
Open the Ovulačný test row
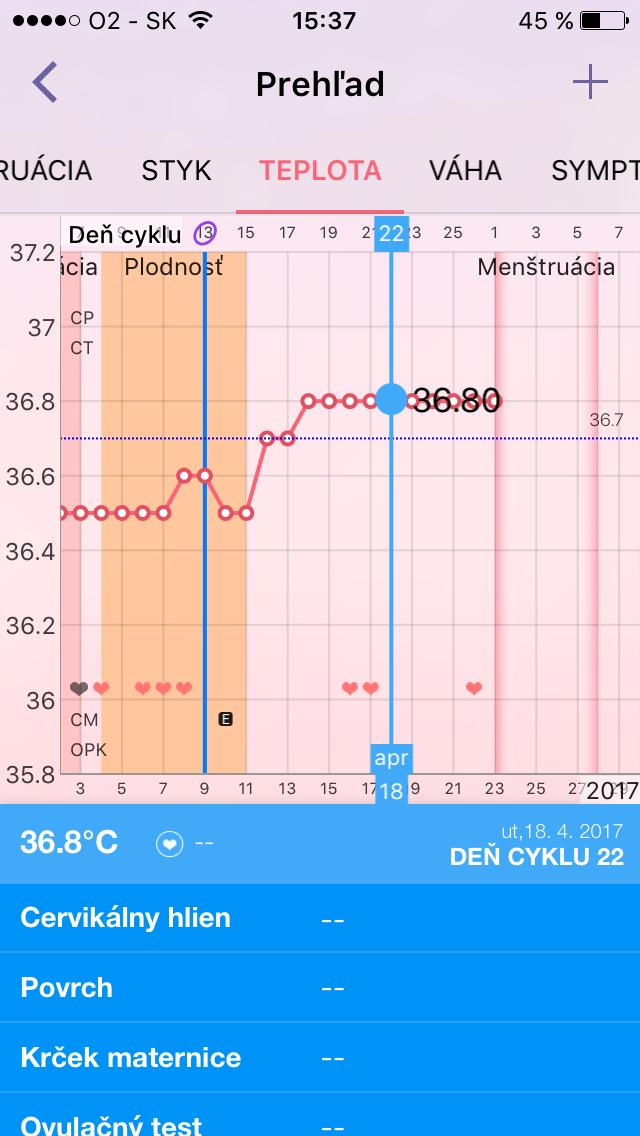(320, 1120)
